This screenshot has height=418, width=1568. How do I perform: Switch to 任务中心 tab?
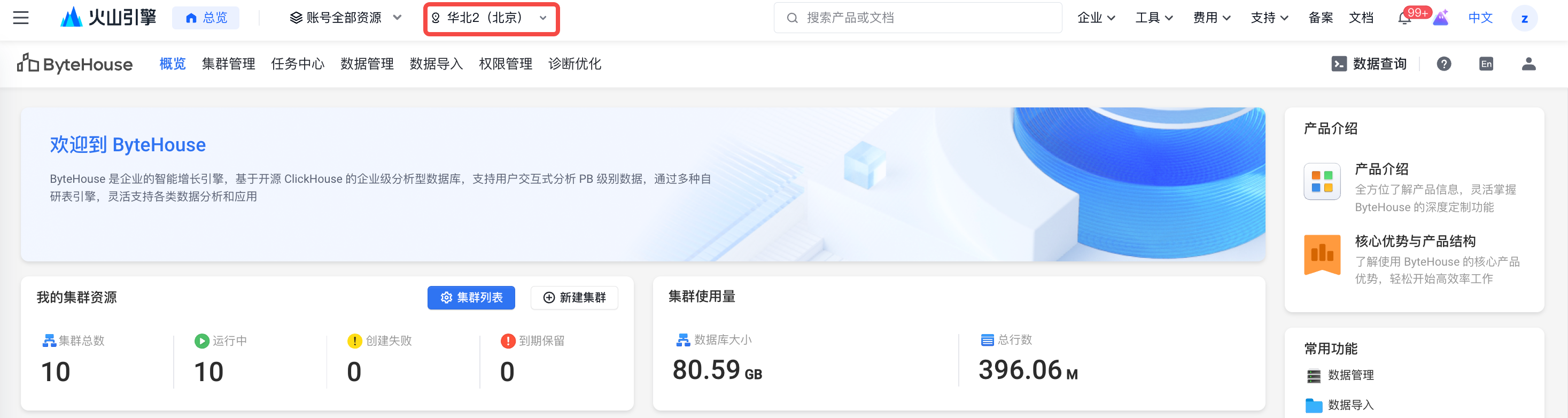tap(298, 64)
